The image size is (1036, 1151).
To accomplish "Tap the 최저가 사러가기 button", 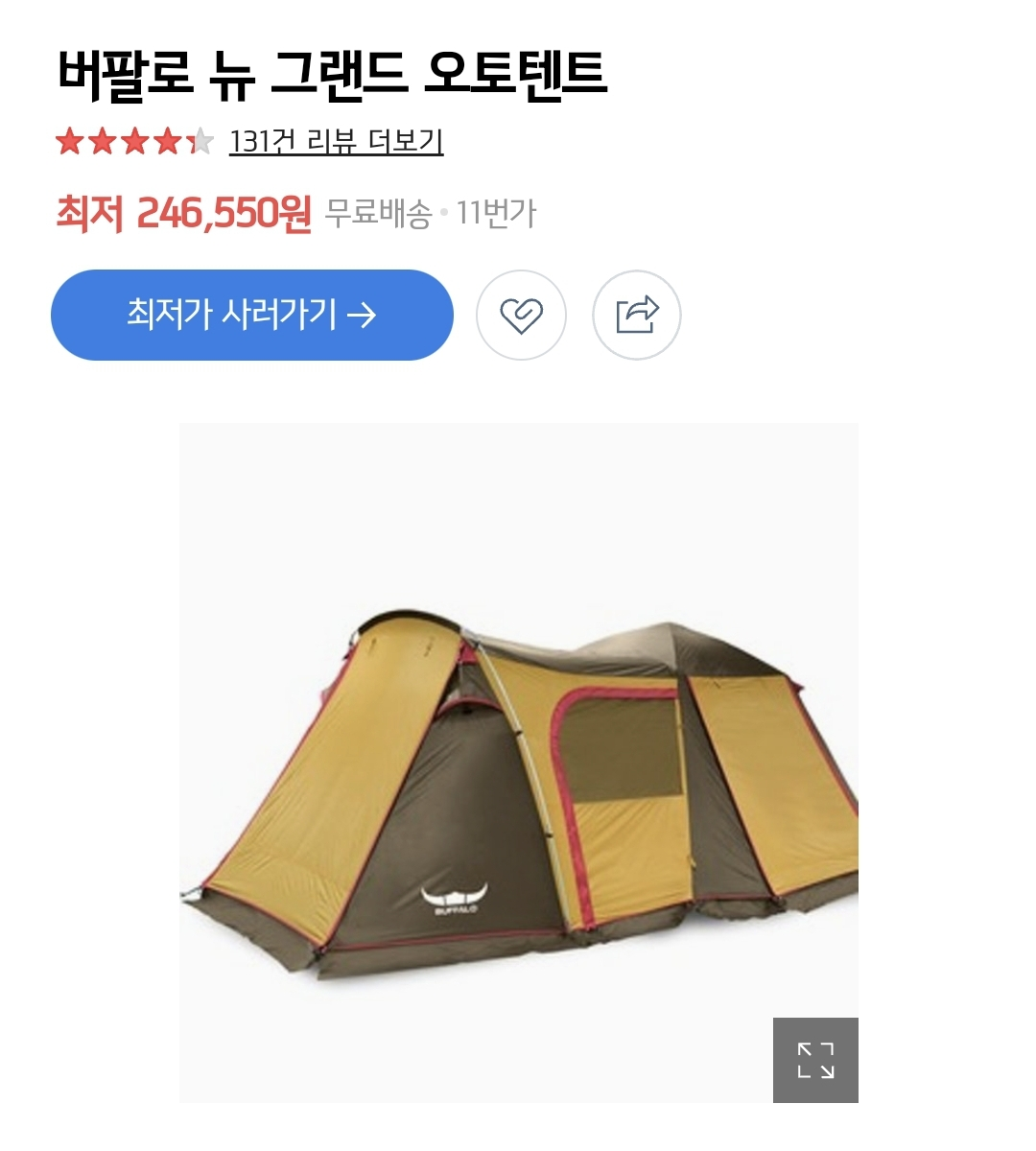I will (251, 315).
